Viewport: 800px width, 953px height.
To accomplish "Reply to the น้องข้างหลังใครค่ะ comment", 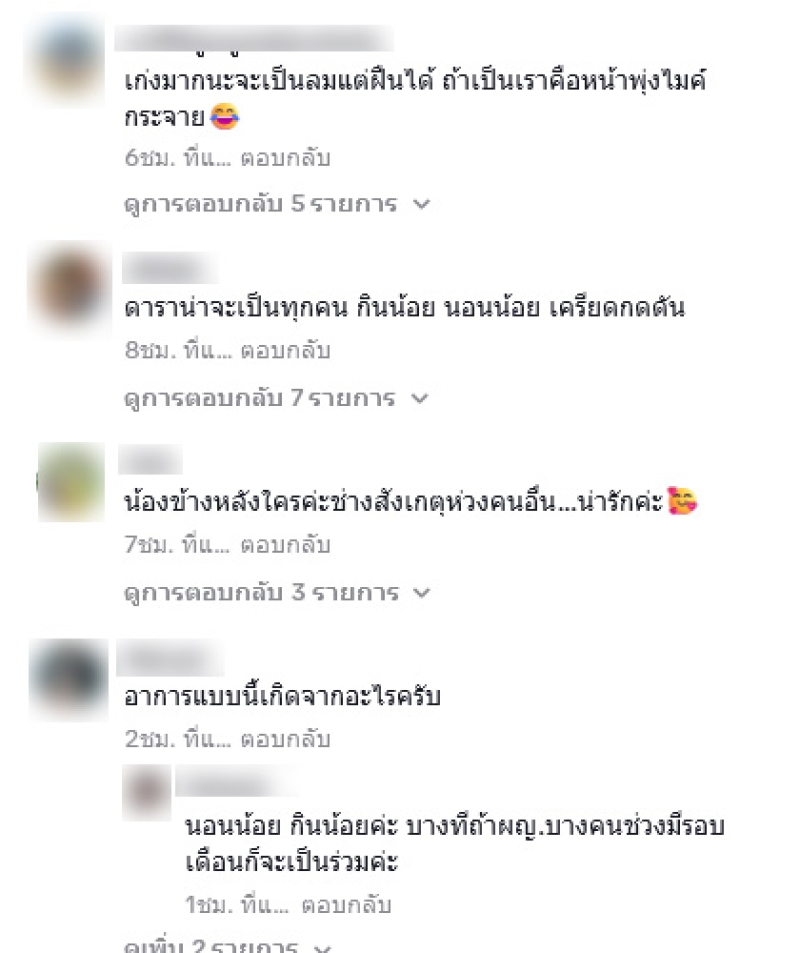I will tap(286, 546).
